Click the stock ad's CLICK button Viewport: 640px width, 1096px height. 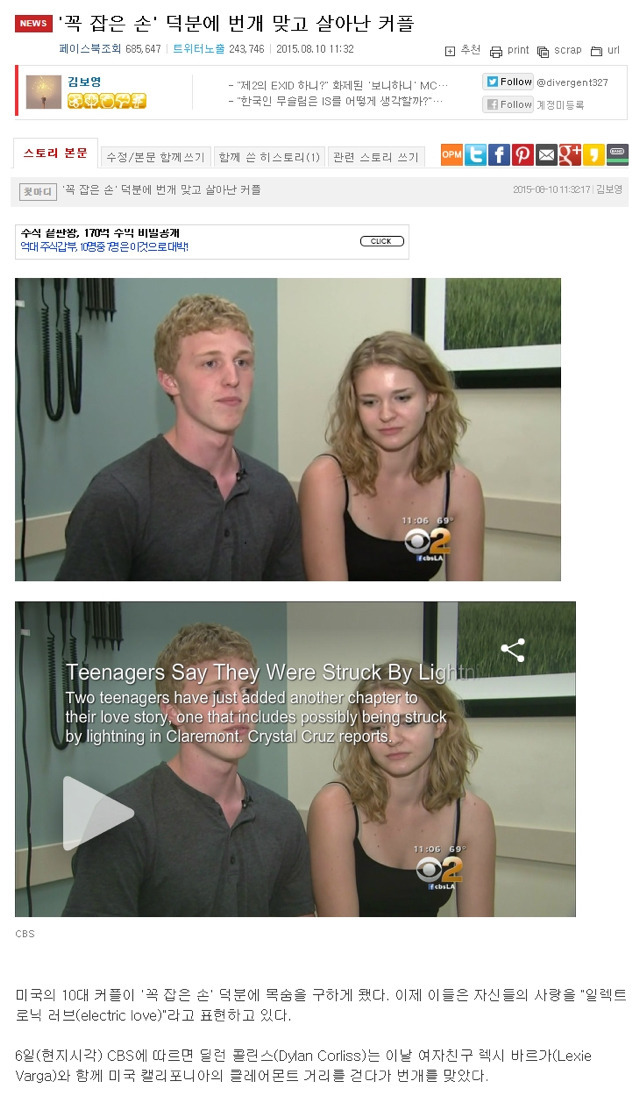click(381, 241)
